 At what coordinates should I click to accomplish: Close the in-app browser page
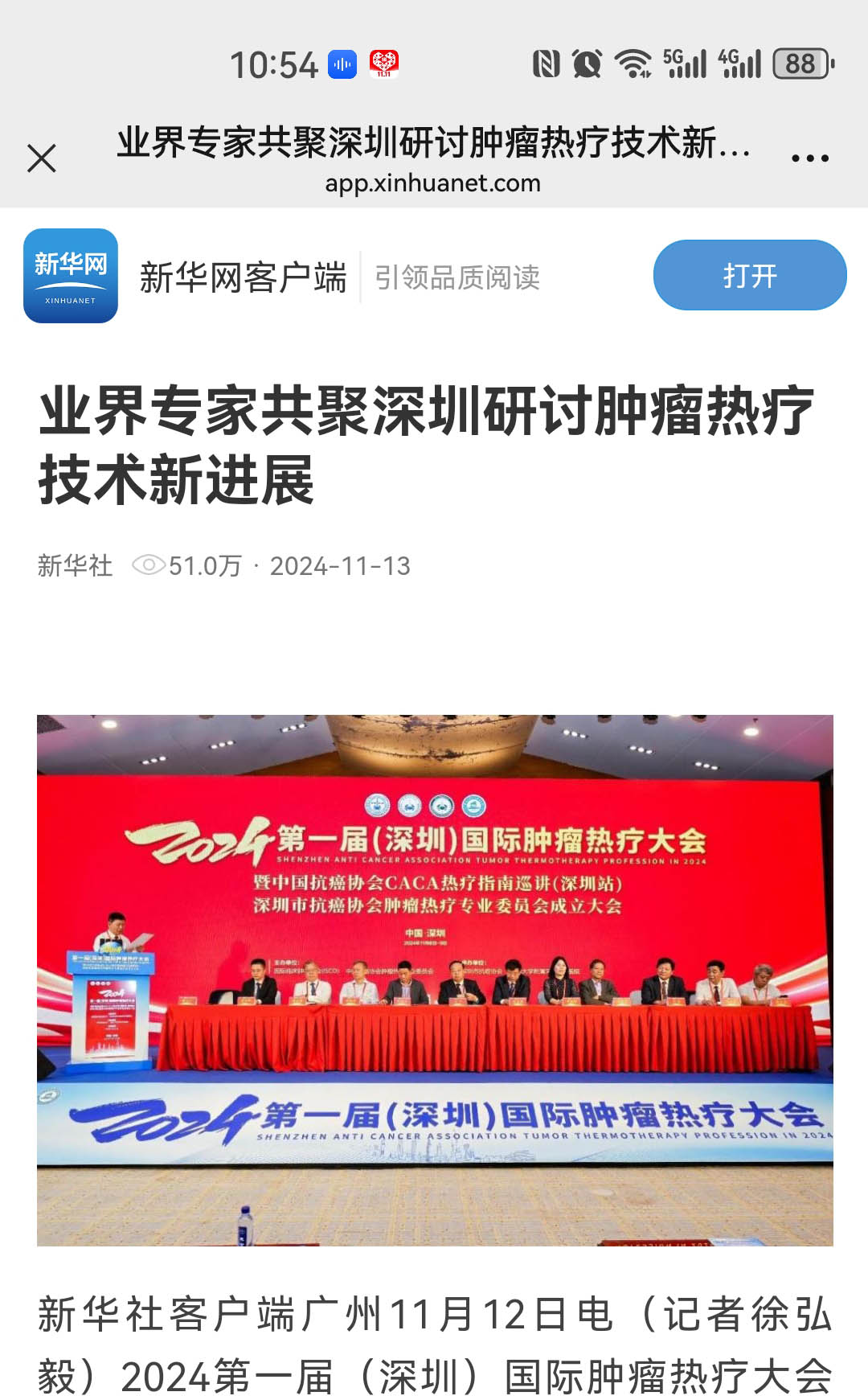pyautogui.click(x=42, y=158)
